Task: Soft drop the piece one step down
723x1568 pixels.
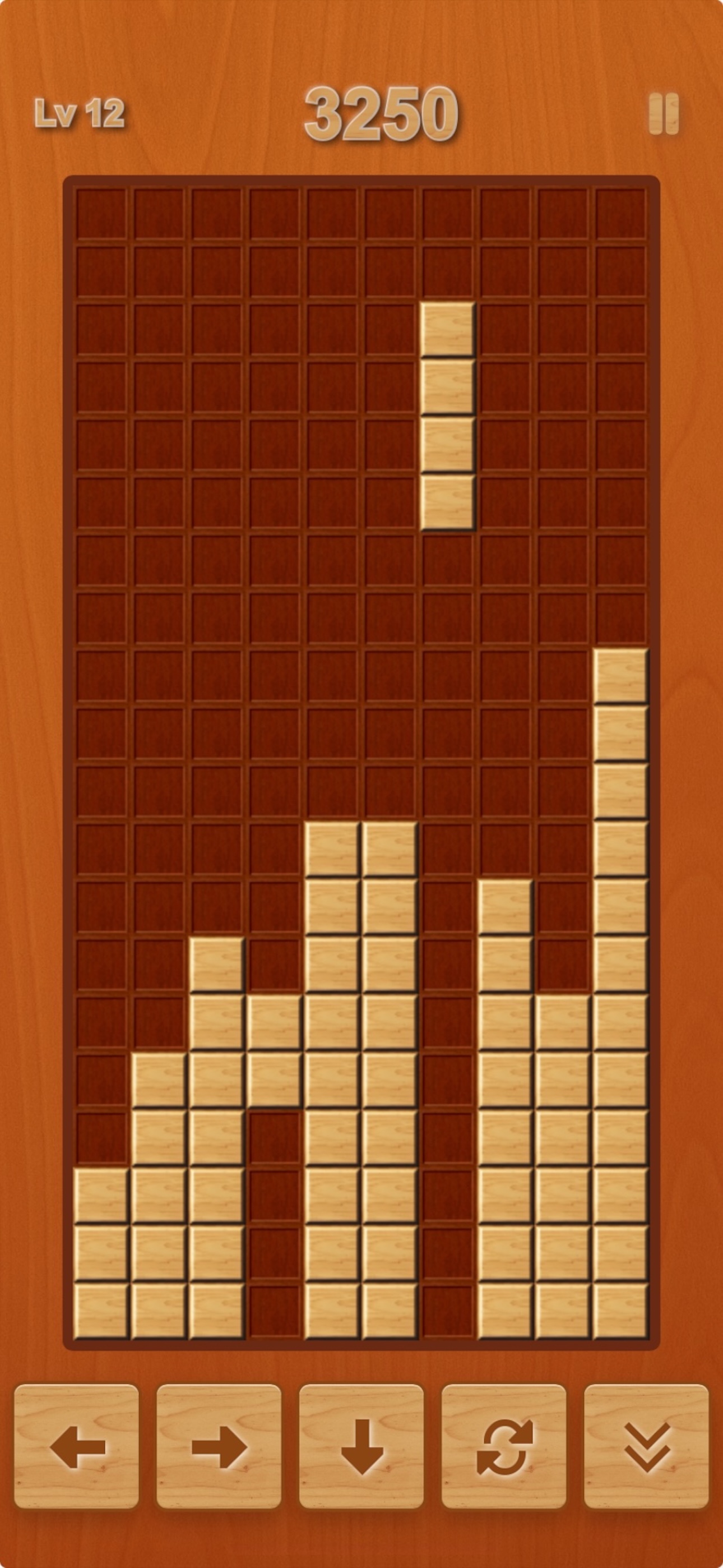Action: [x=361, y=1446]
